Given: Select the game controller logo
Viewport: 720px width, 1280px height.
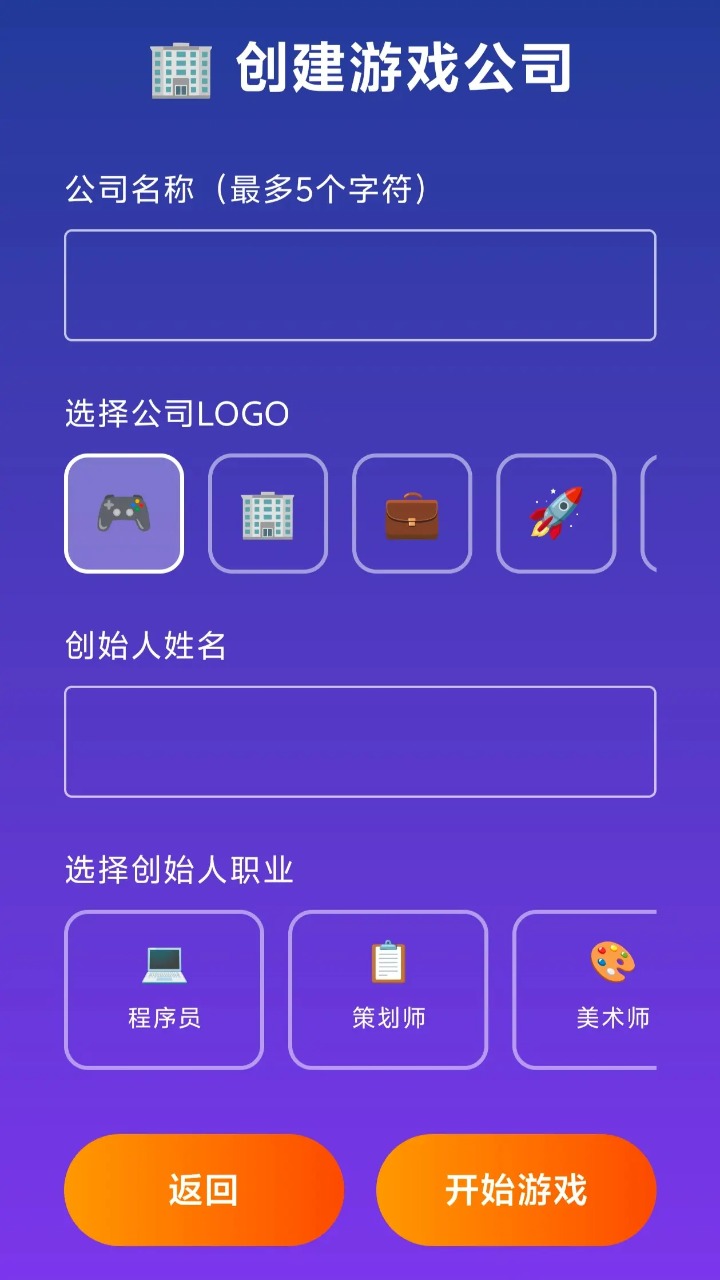Looking at the screenshot, I should click(x=124, y=514).
